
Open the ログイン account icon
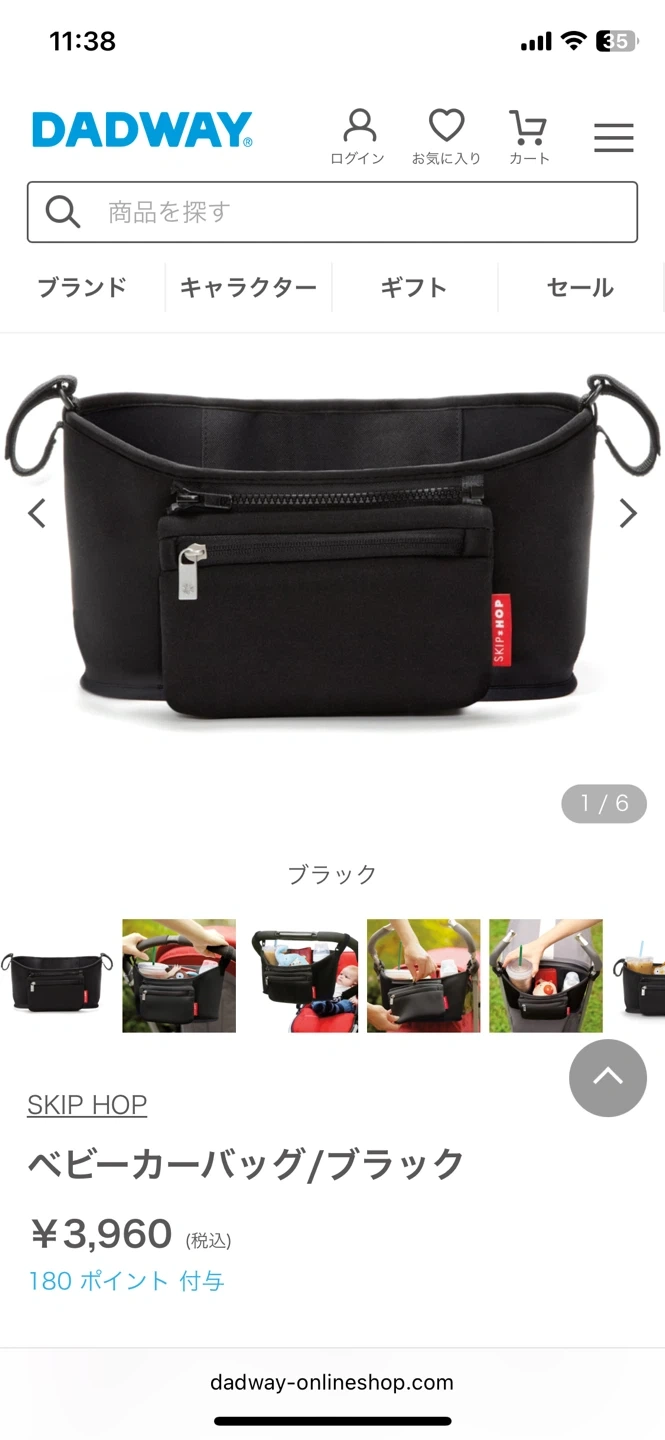click(x=358, y=137)
